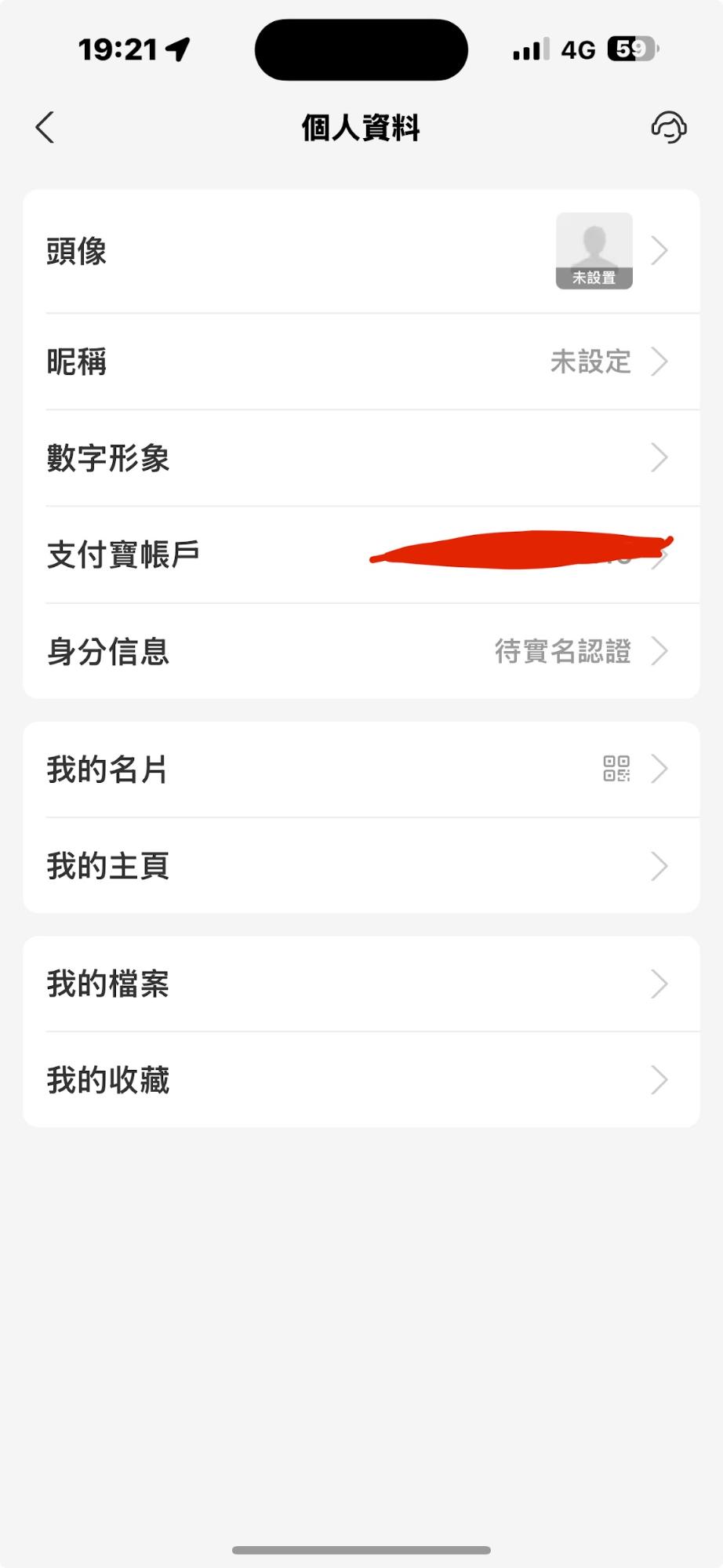The height and width of the screenshot is (1568, 723).
Task: Open 我的檔案
Action: tap(361, 984)
